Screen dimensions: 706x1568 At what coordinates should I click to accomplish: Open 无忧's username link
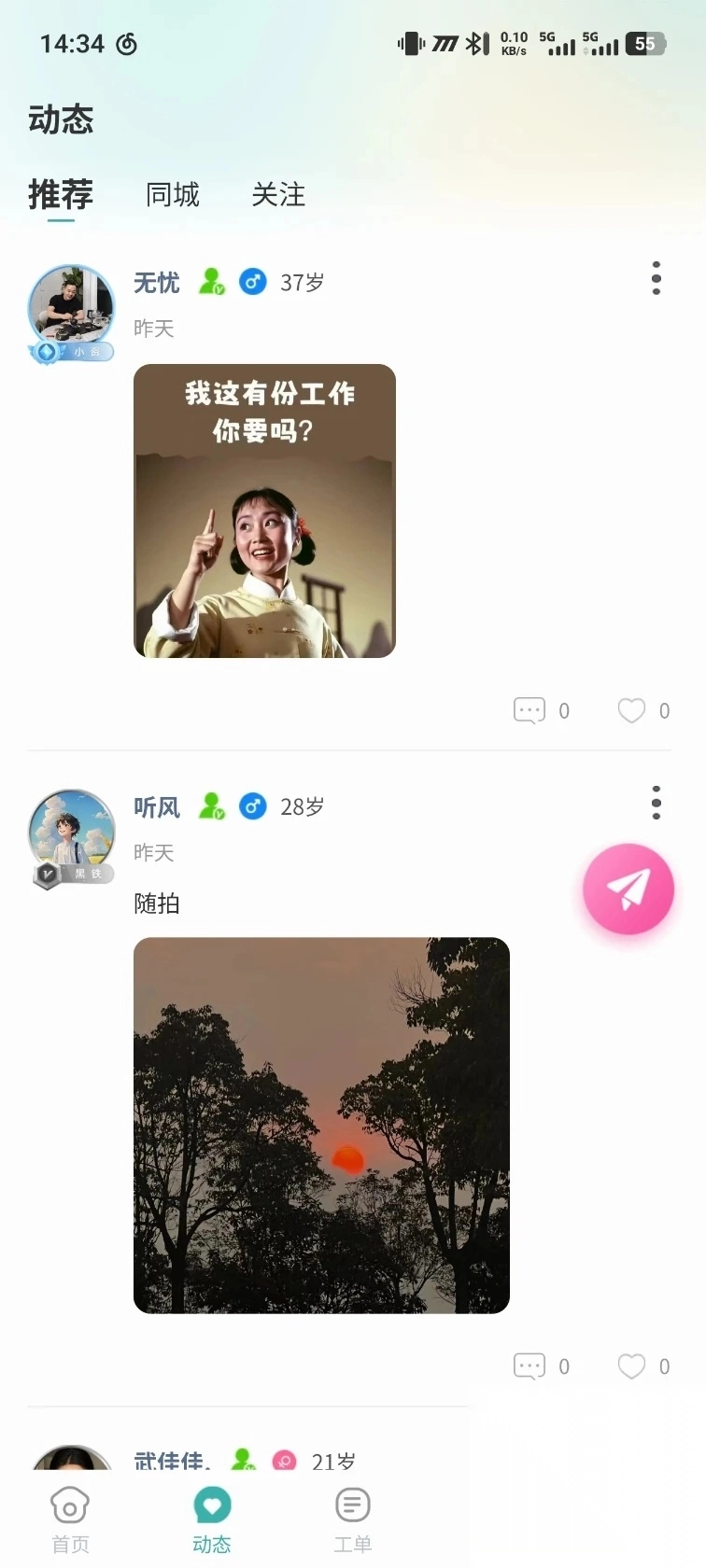pos(156,283)
